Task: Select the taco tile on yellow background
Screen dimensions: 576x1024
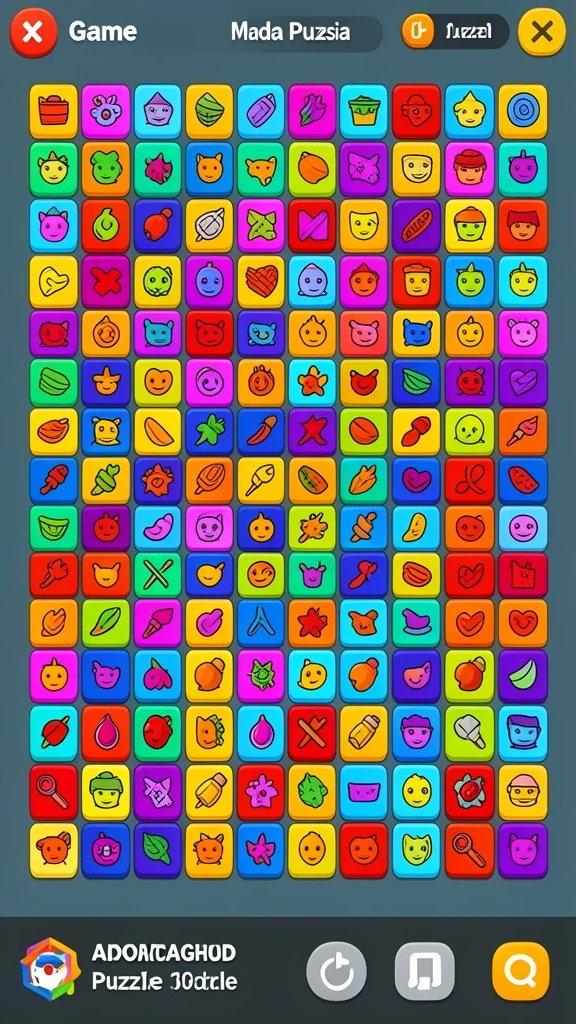Action: (210, 733)
